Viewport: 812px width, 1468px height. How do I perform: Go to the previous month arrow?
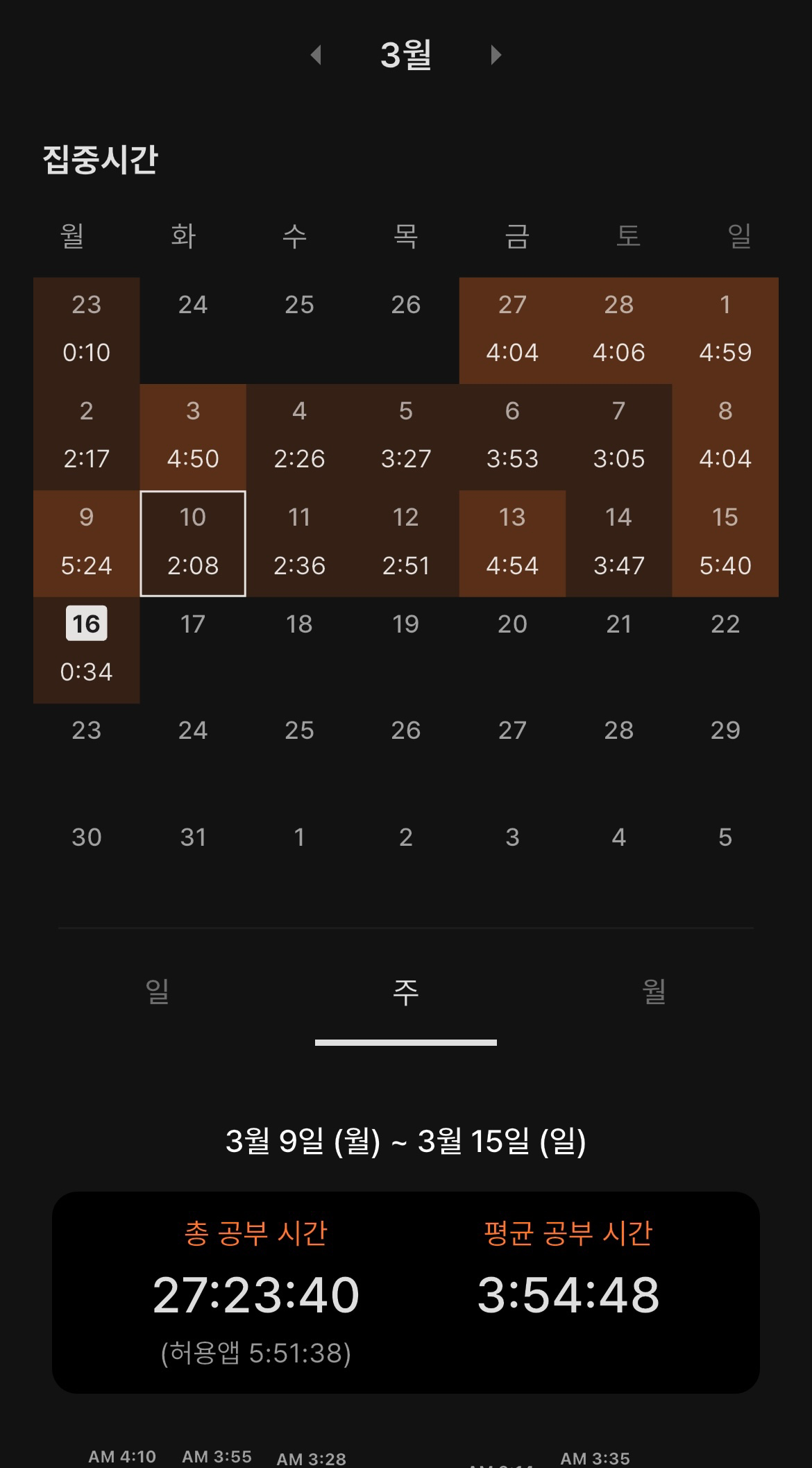(x=316, y=55)
